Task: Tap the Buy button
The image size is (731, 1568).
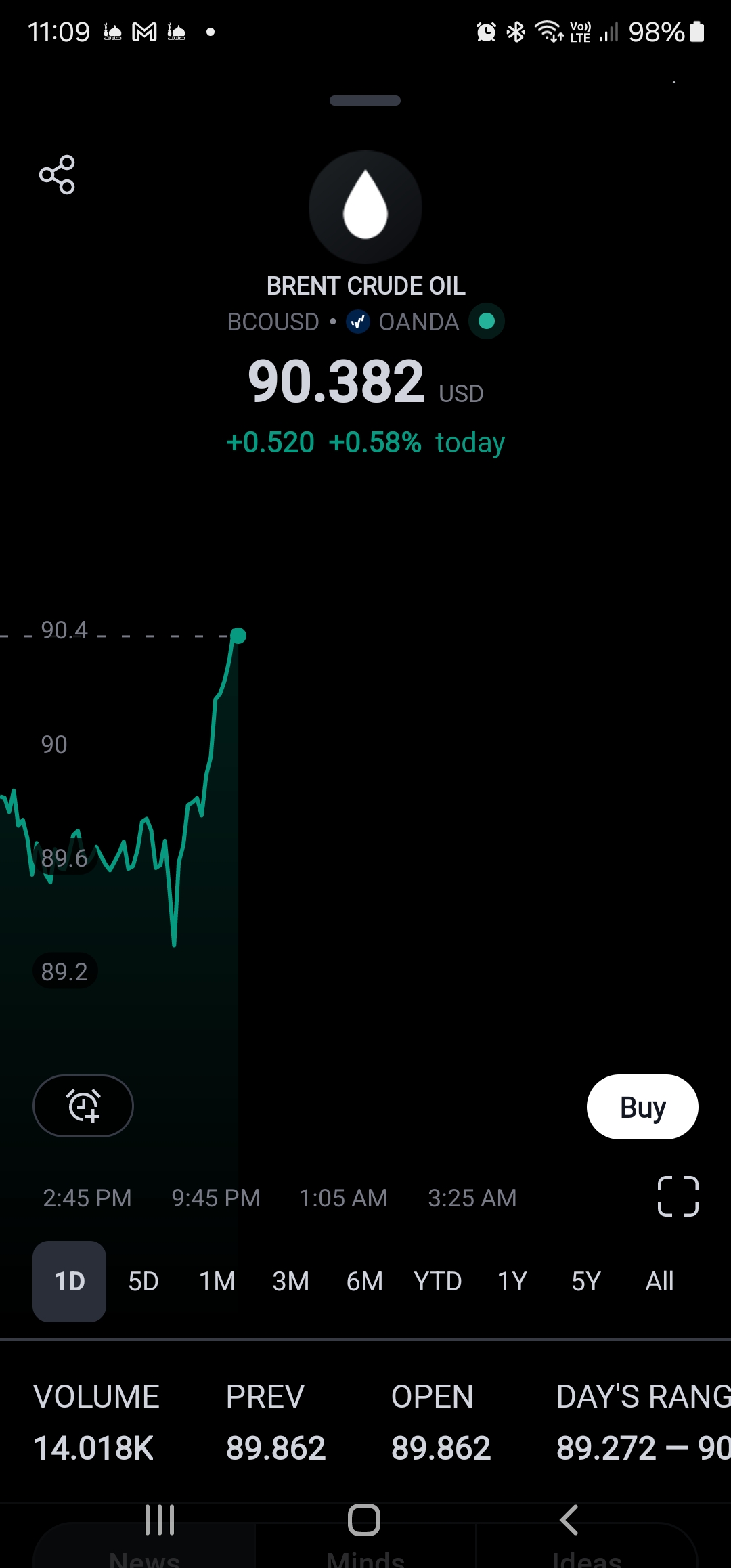Action: tap(642, 1107)
